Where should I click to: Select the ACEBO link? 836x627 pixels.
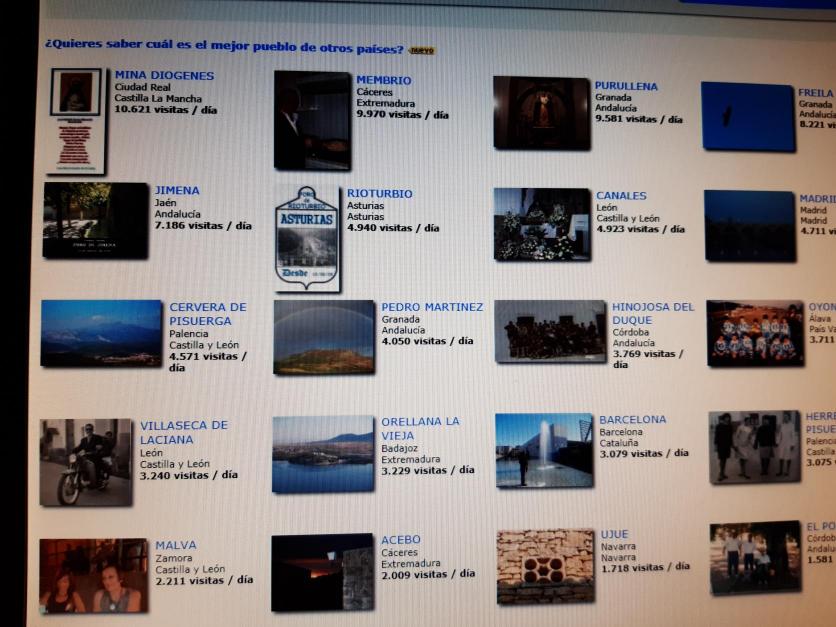pyautogui.click(x=401, y=540)
